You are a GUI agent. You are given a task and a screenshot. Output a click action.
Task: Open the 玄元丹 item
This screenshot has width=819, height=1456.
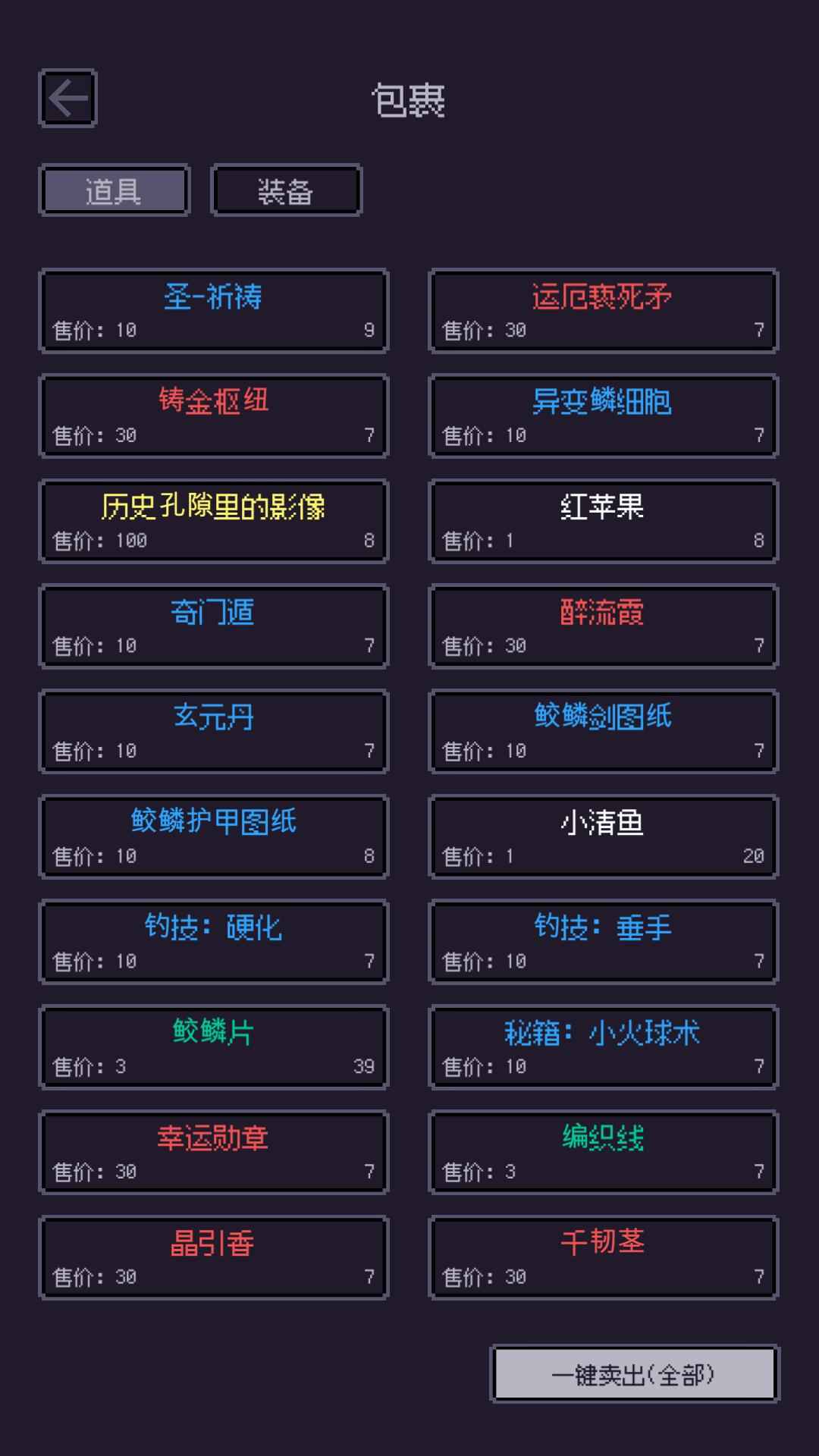[x=214, y=731]
